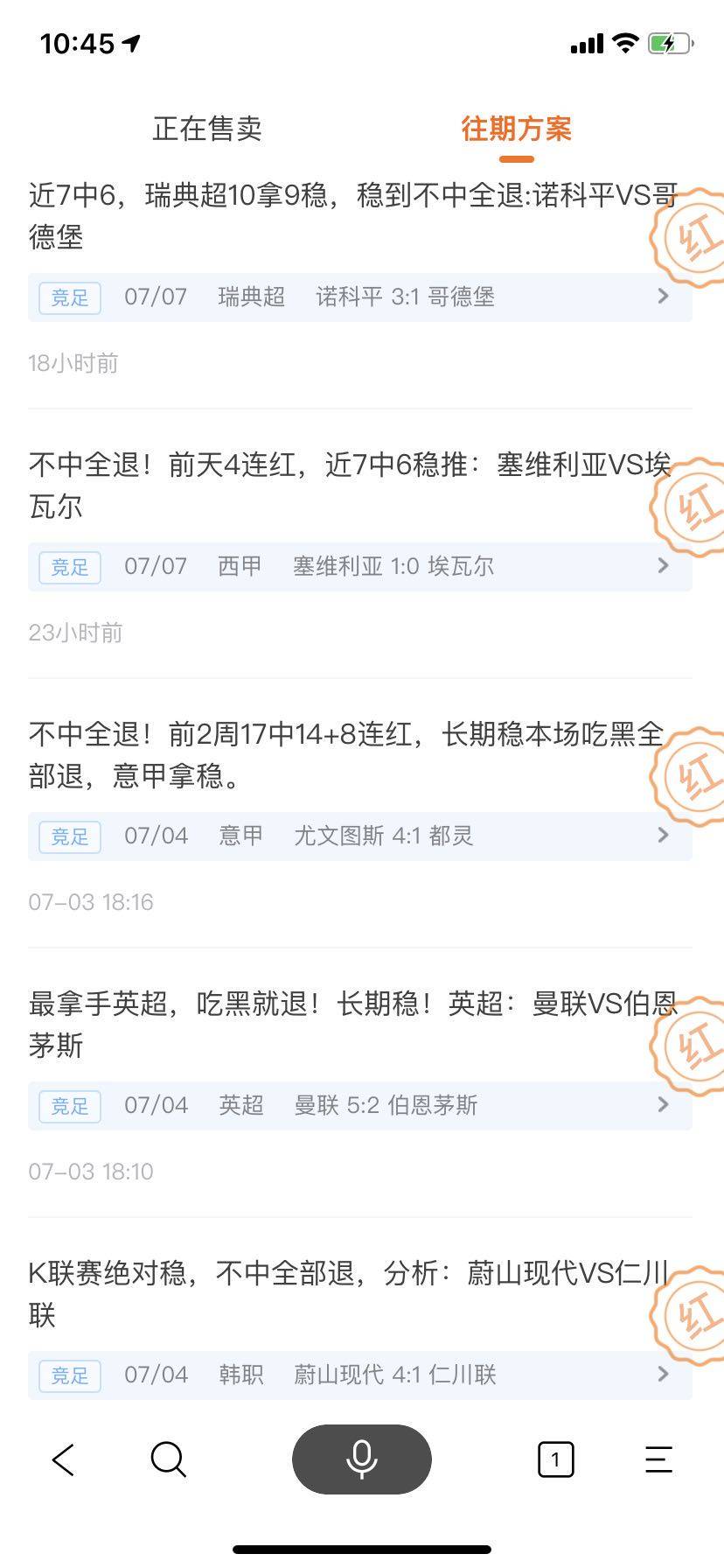Open the 曼联 5:2 伯恩茅斯 match row
The image size is (724, 1568).
point(360,1106)
